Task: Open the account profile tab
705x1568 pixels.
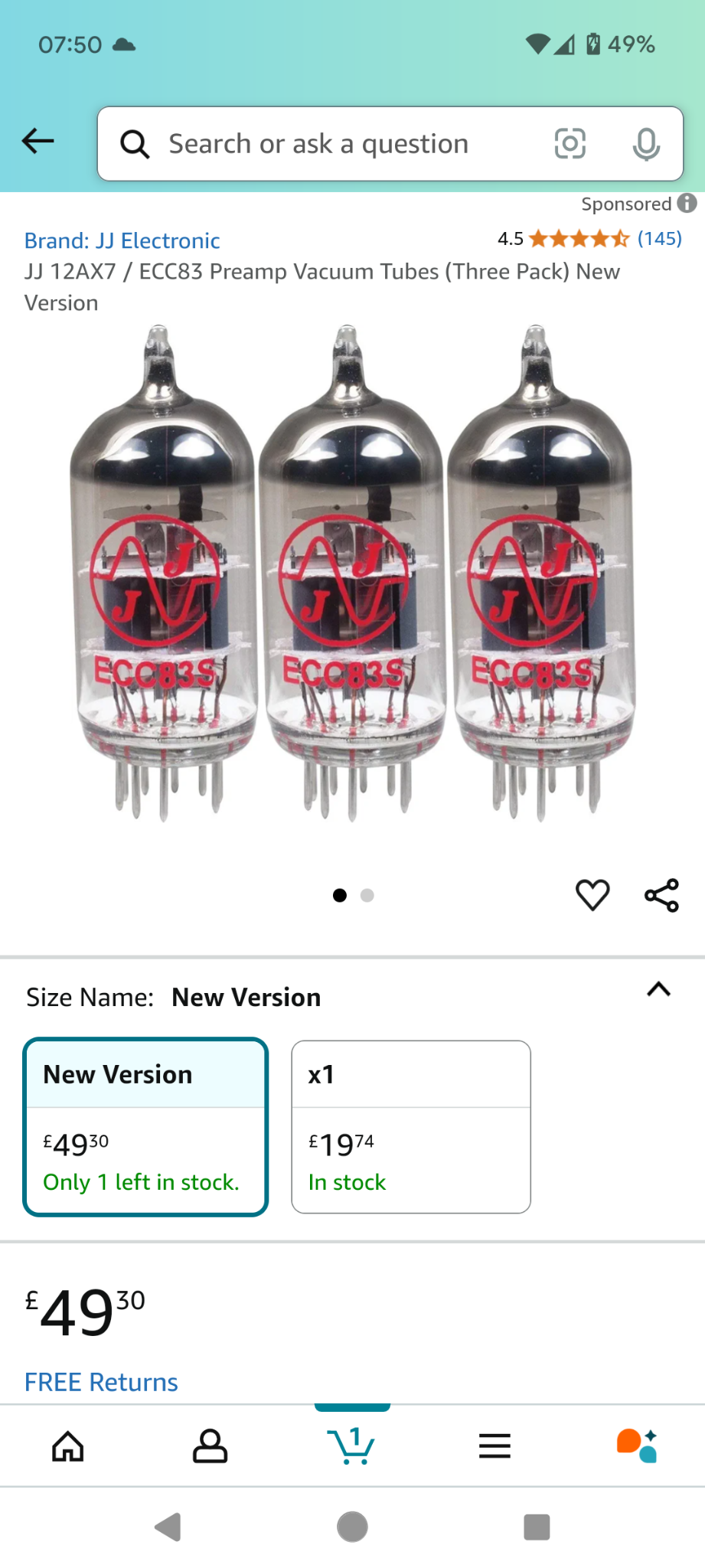Action: pos(210,1446)
